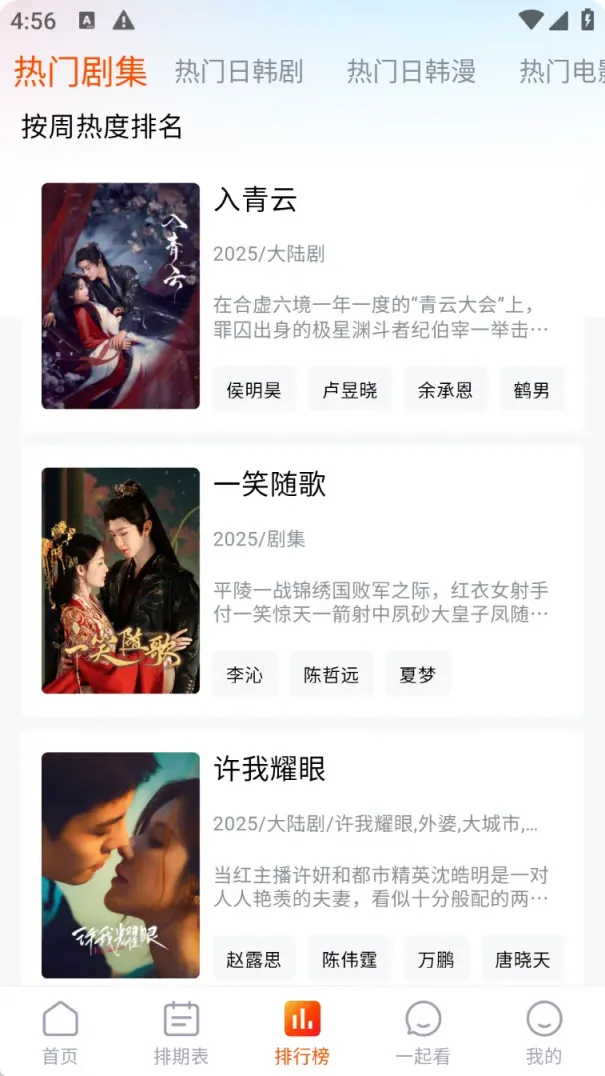Switch to the 一起看 tab
The width and height of the screenshot is (605, 1076).
tap(423, 1033)
